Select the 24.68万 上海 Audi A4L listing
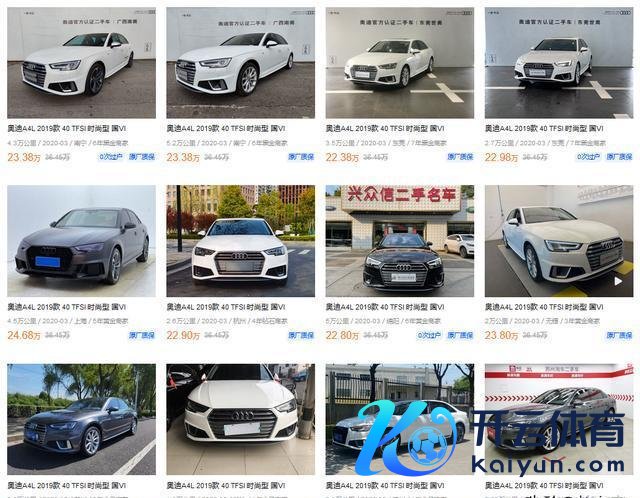 [x=81, y=241]
